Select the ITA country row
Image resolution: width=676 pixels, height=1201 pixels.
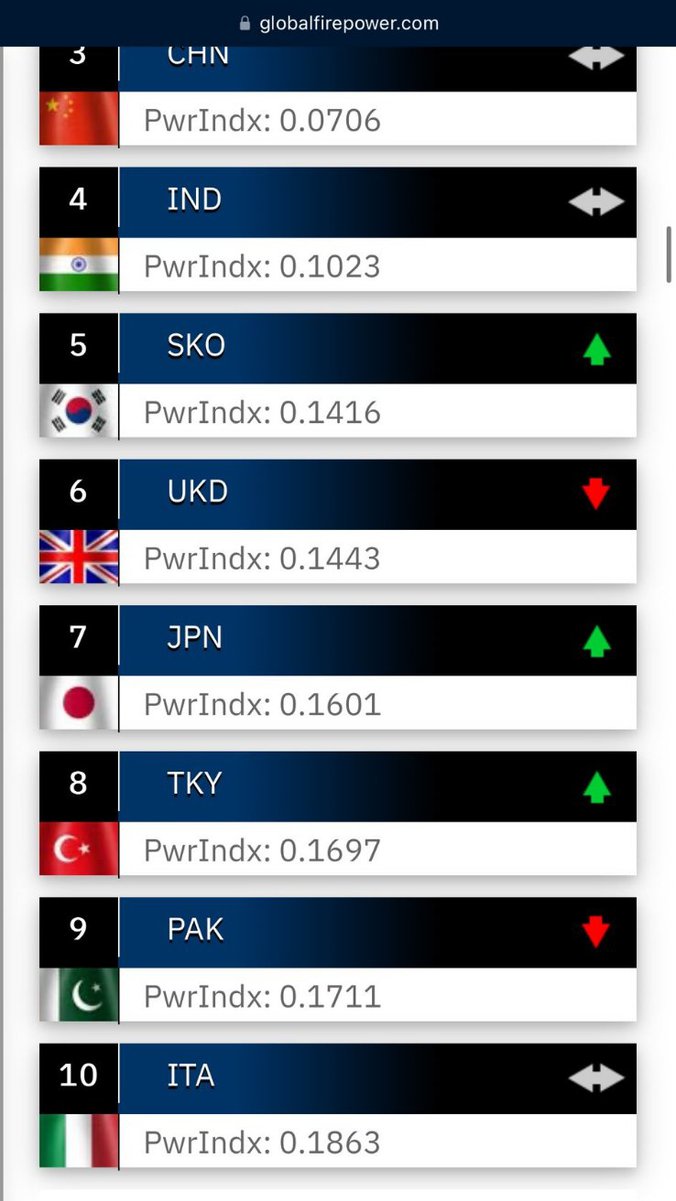click(338, 1106)
